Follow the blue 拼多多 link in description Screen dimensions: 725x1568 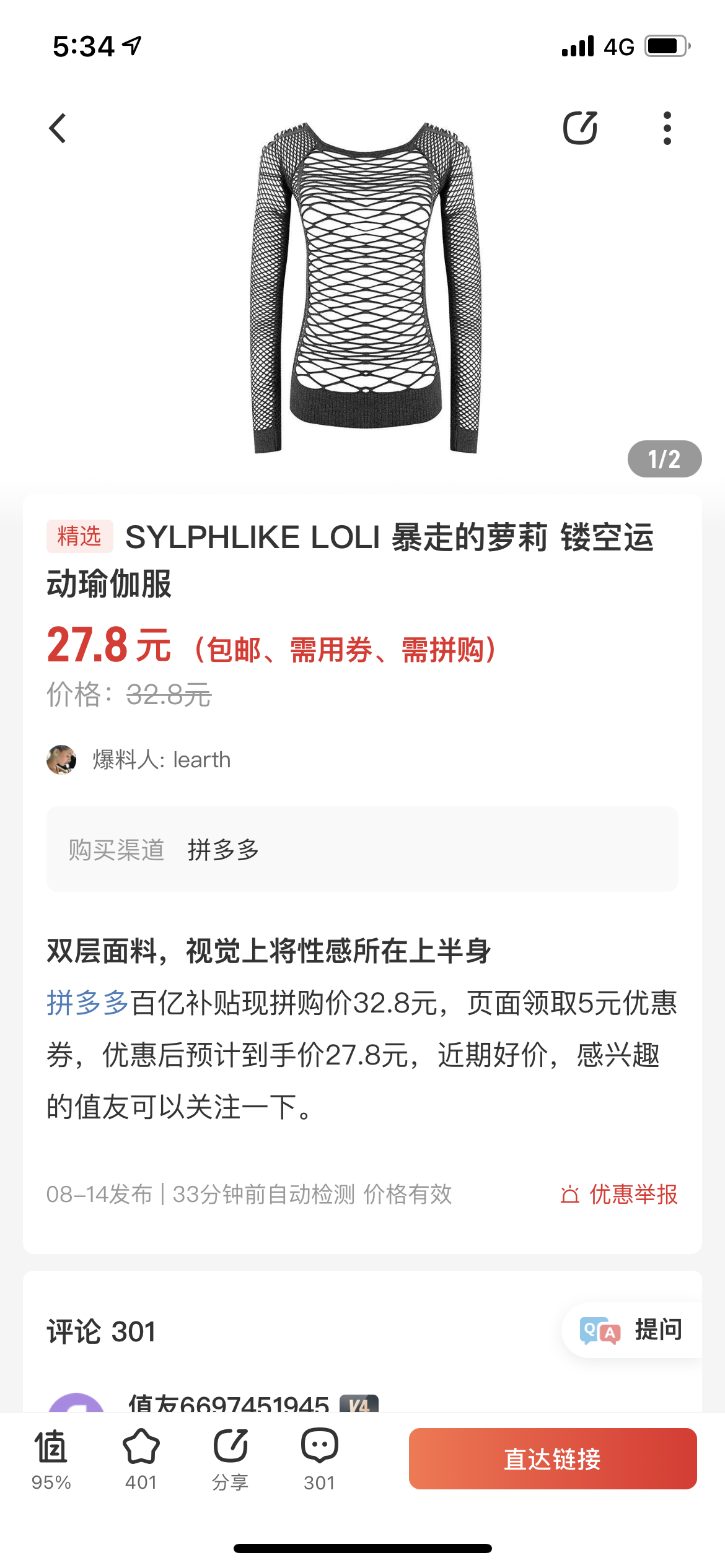point(87,1003)
